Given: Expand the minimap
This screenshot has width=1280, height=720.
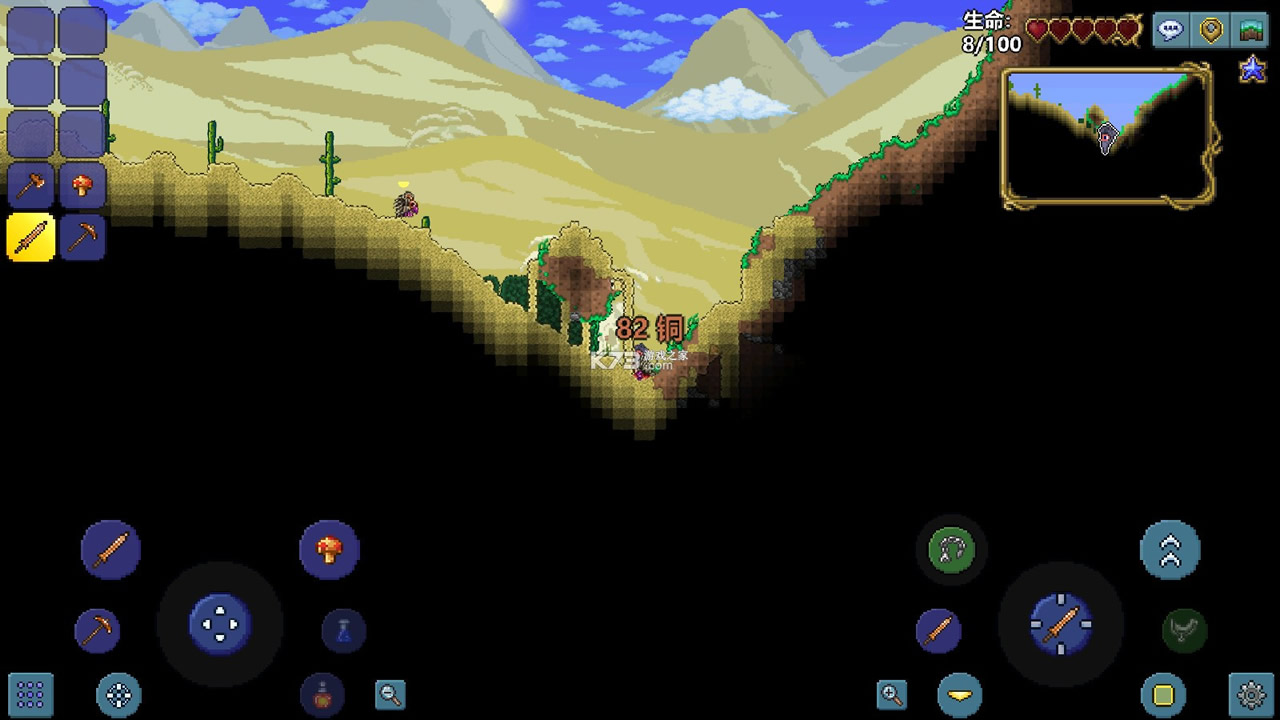Looking at the screenshot, I should [x=1108, y=137].
